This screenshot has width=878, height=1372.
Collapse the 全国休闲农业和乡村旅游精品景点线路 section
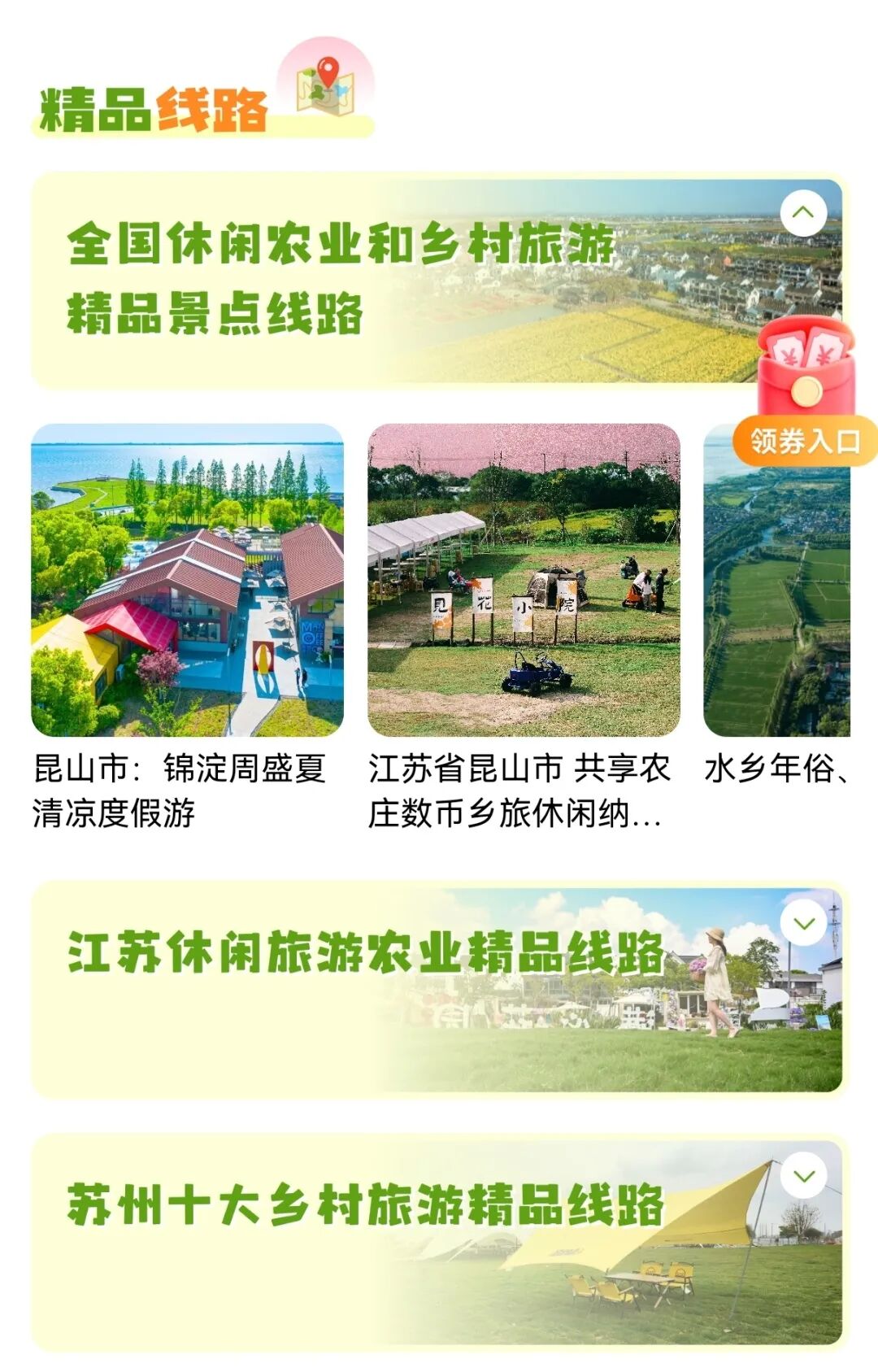[x=803, y=213]
